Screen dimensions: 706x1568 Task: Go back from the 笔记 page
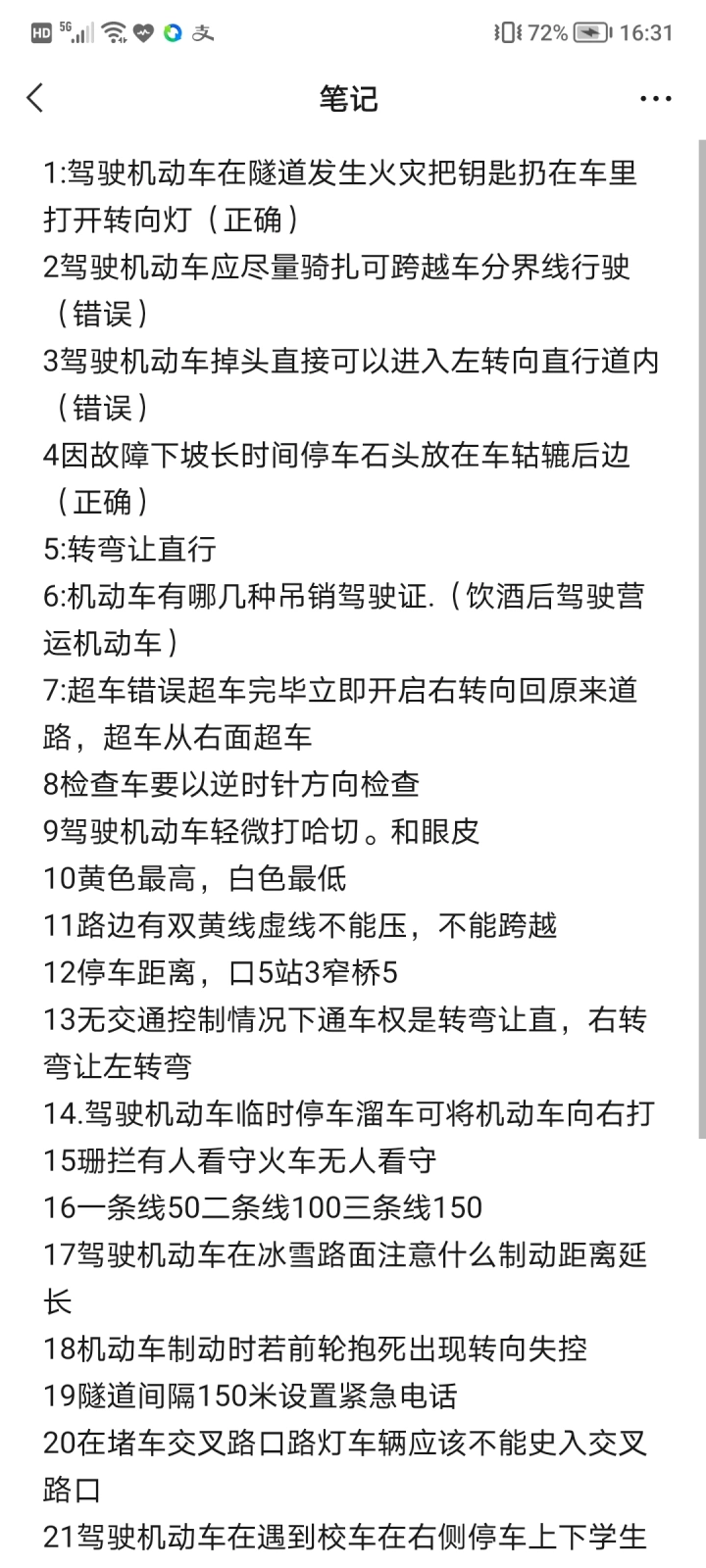pos(35,98)
